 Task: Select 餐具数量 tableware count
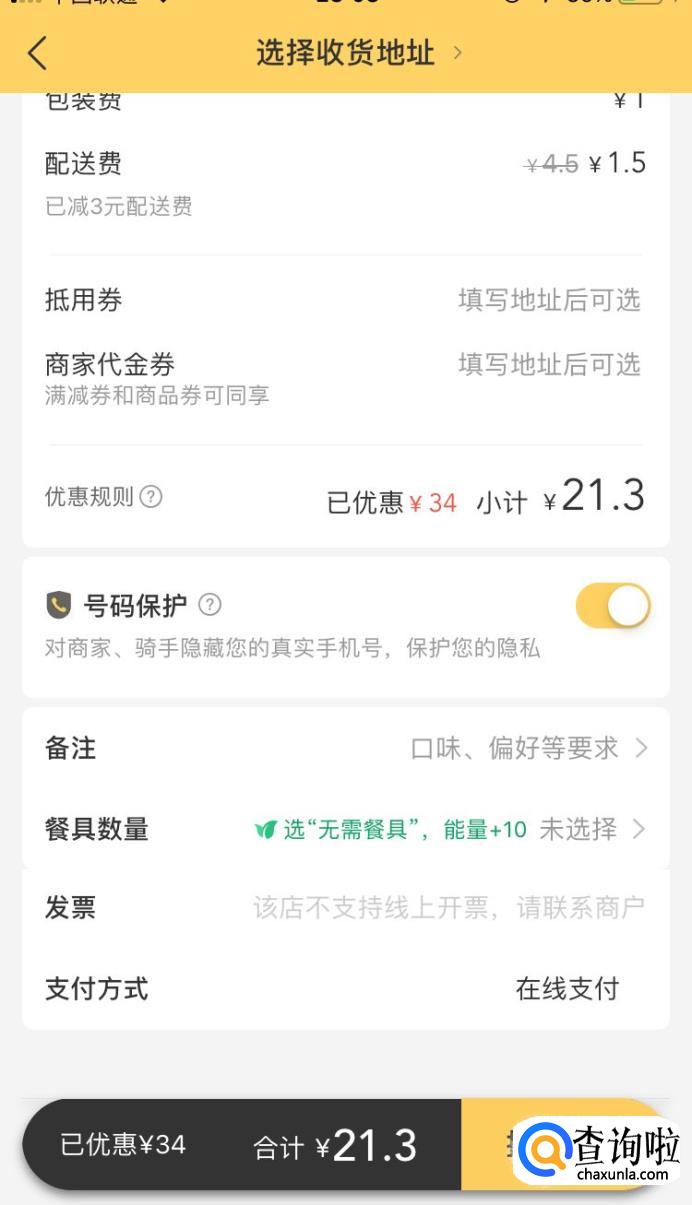[345, 829]
